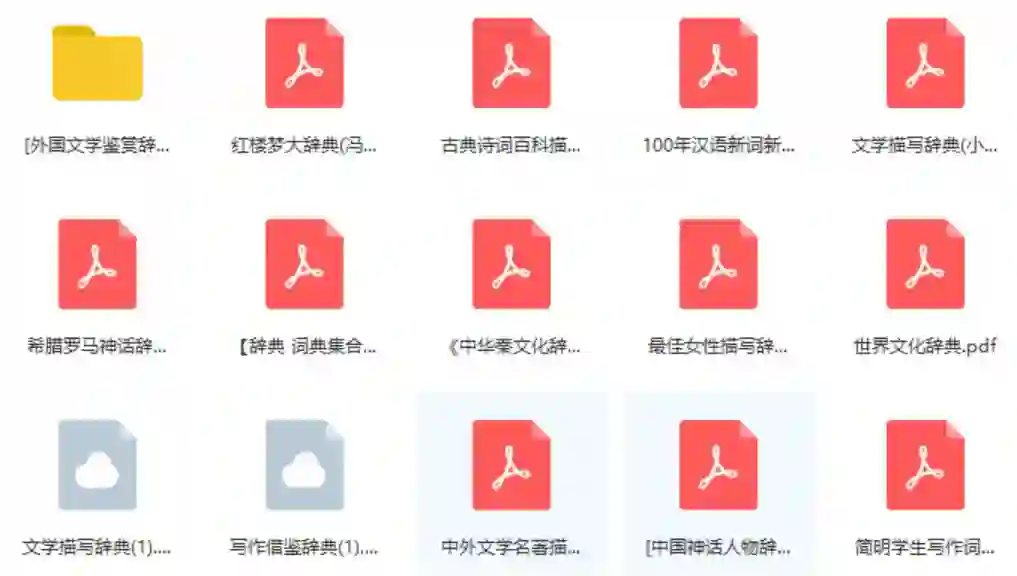The width and height of the screenshot is (1017, 576).
Task: Open the [中国神话人物辞 PDF
Action: click(x=718, y=466)
